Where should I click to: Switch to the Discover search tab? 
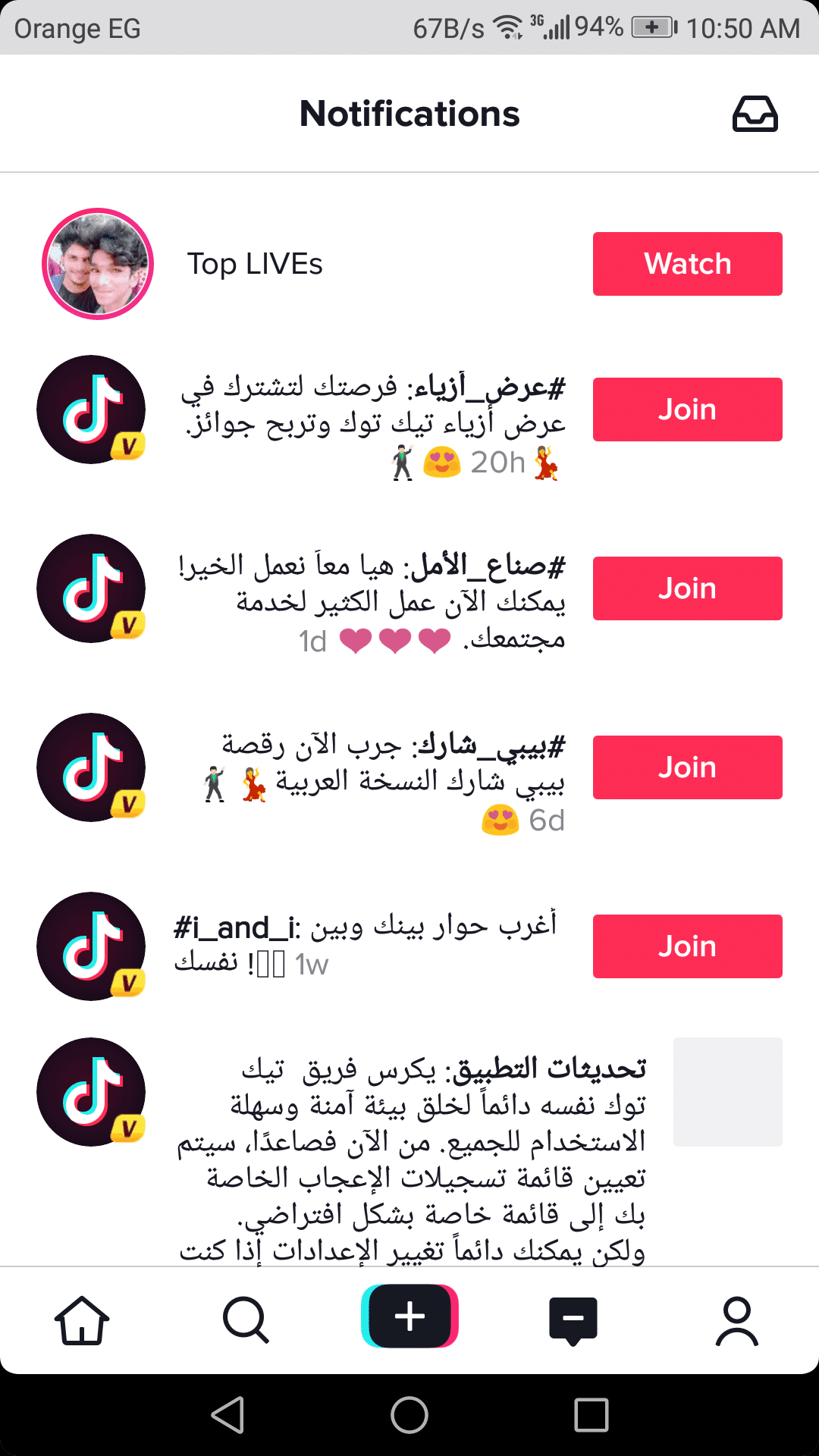[246, 1319]
